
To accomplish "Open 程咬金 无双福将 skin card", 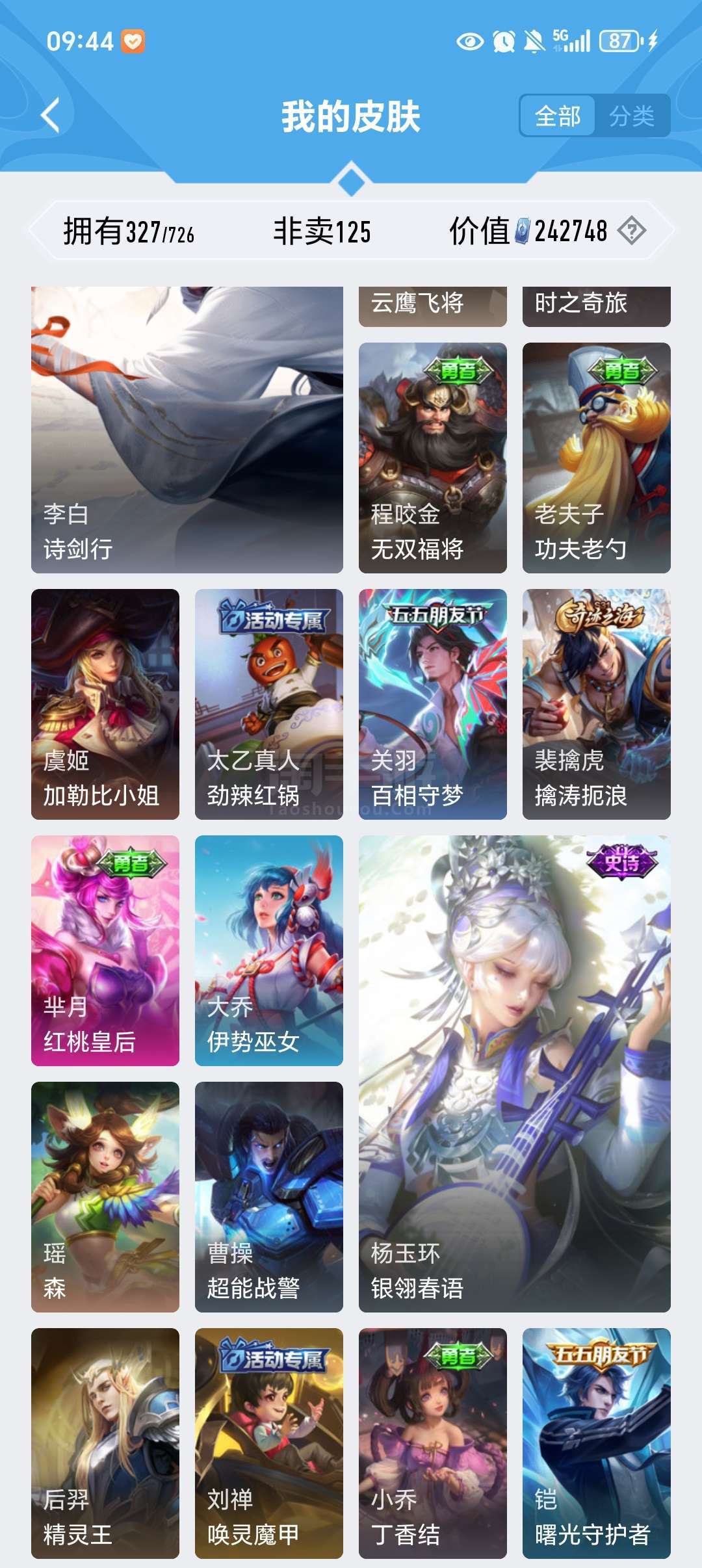I will click(x=433, y=458).
